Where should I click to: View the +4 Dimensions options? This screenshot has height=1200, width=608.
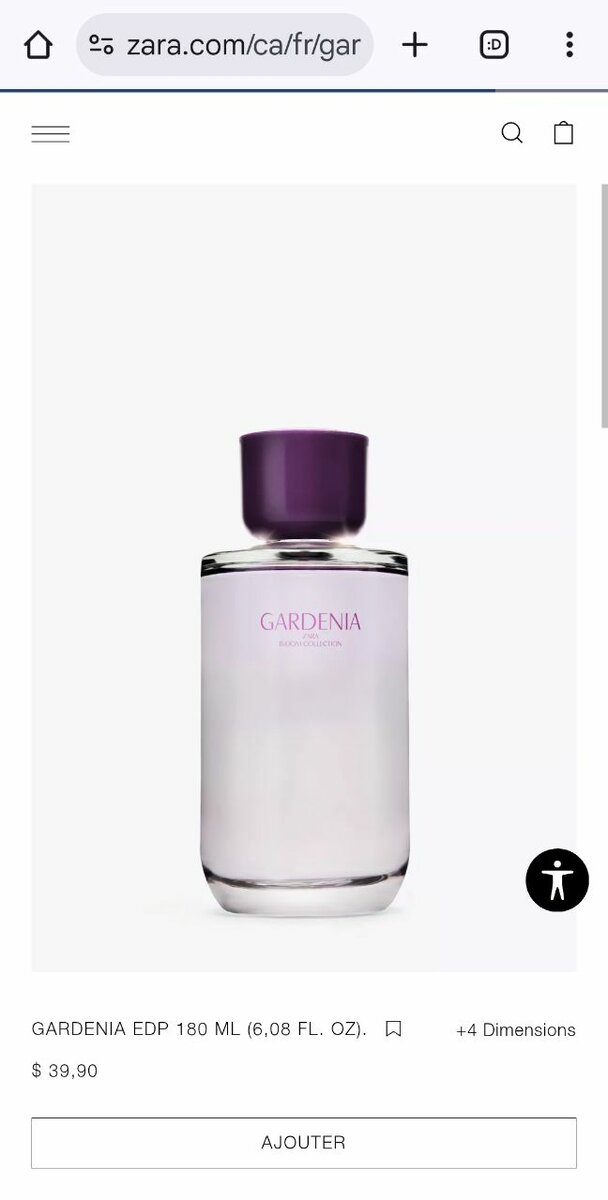point(516,1030)
